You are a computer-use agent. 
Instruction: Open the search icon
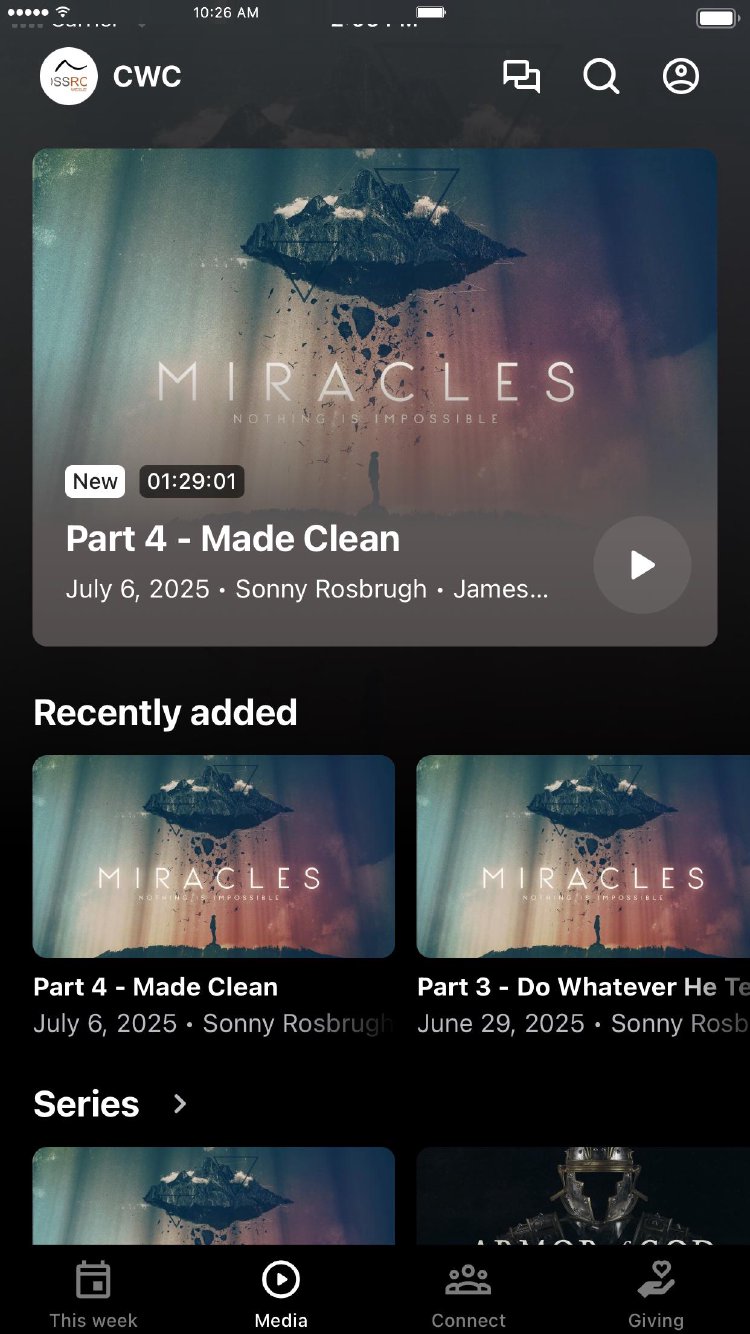[601, 77]
